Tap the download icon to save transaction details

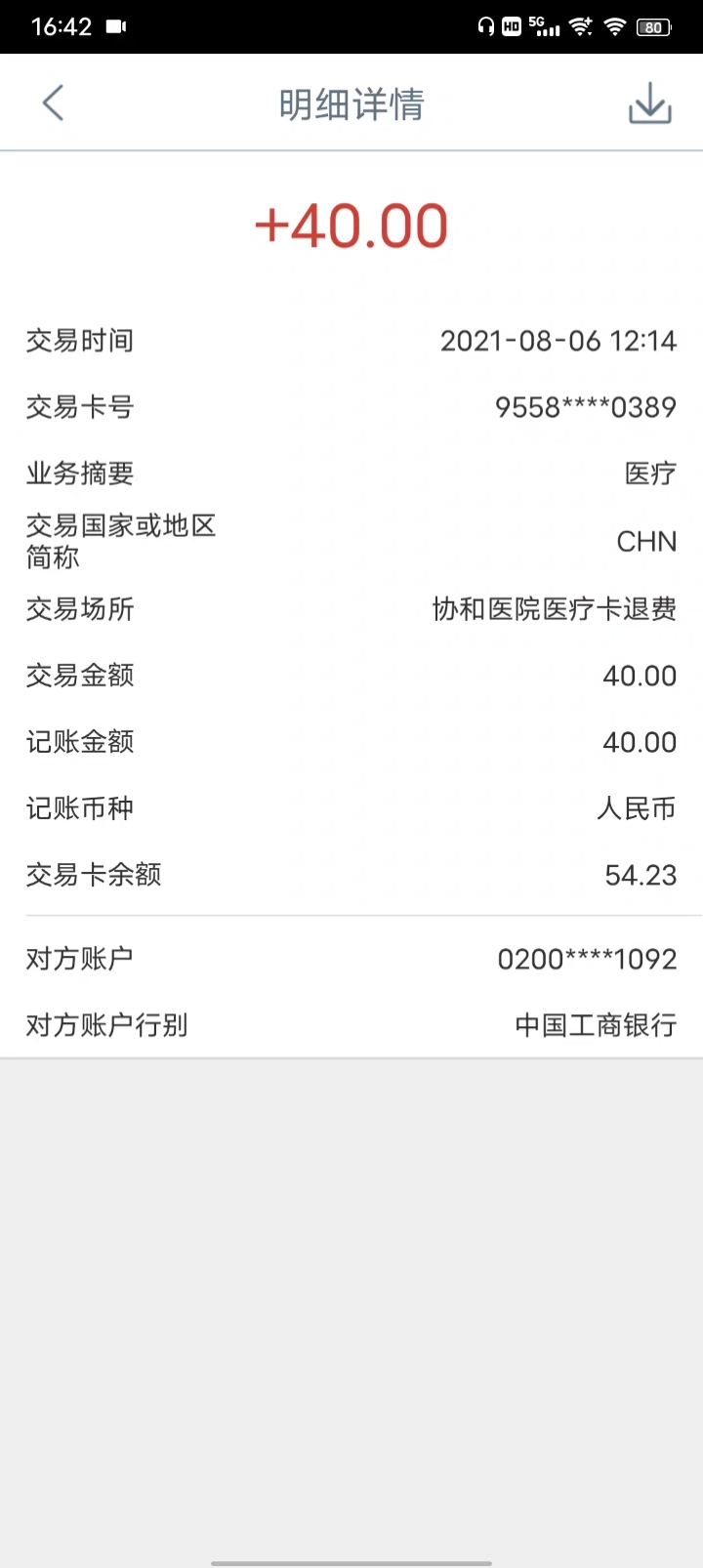click(x=648, y=103)
